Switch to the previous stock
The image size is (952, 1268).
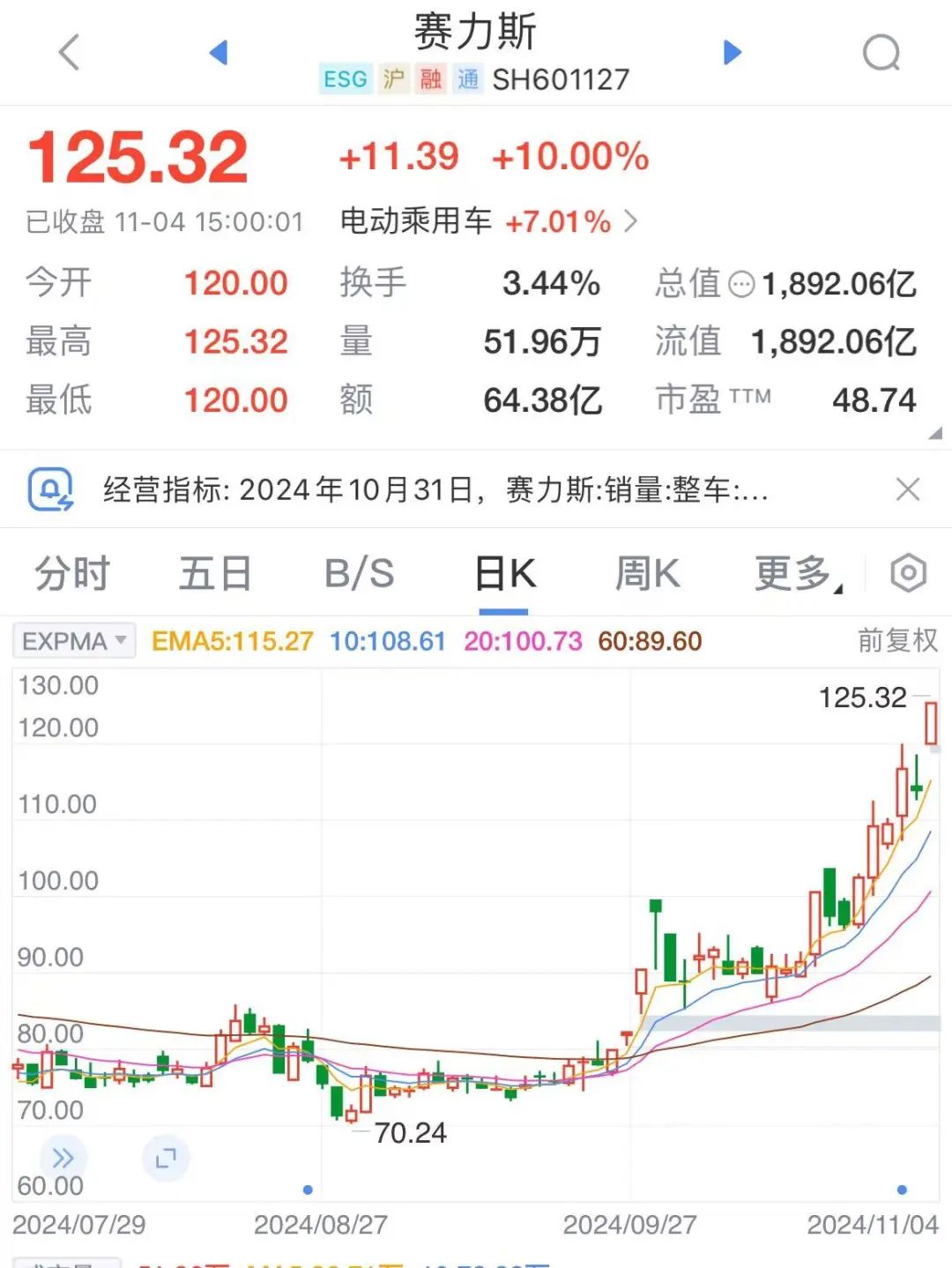click(x=219, y=53)
